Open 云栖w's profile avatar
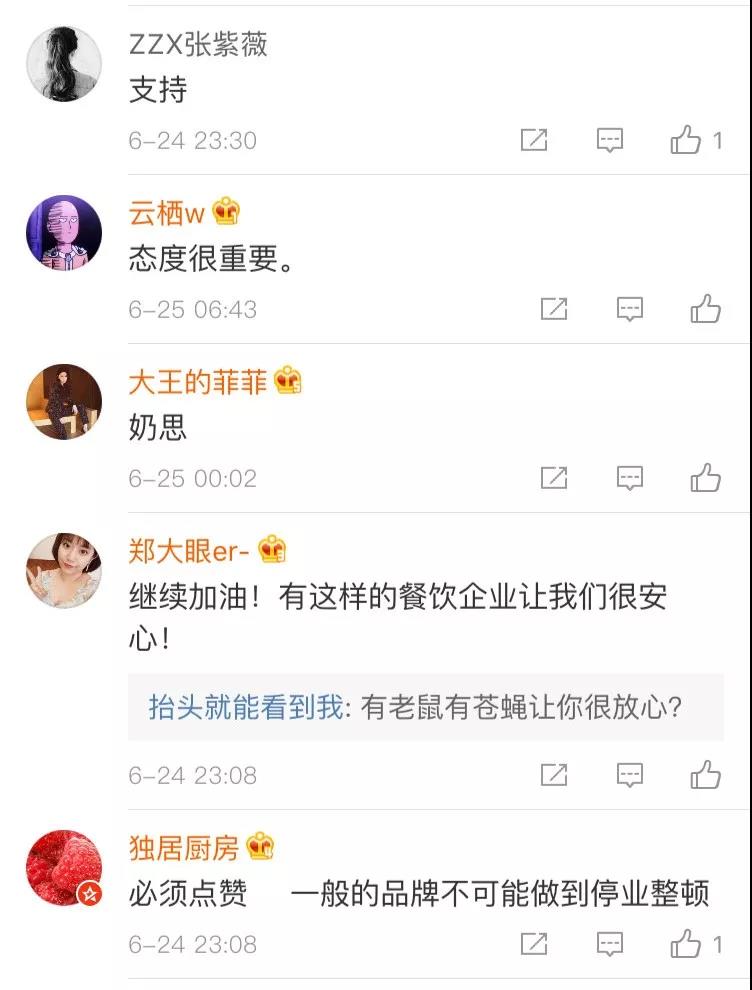 pos(63,233)
